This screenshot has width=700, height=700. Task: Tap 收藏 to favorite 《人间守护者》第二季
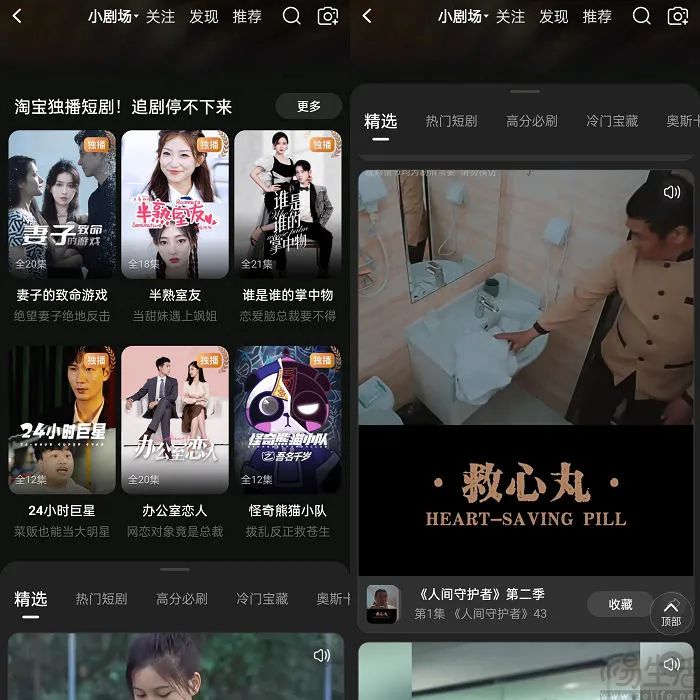pyautogui.click(x=620, y=604)
